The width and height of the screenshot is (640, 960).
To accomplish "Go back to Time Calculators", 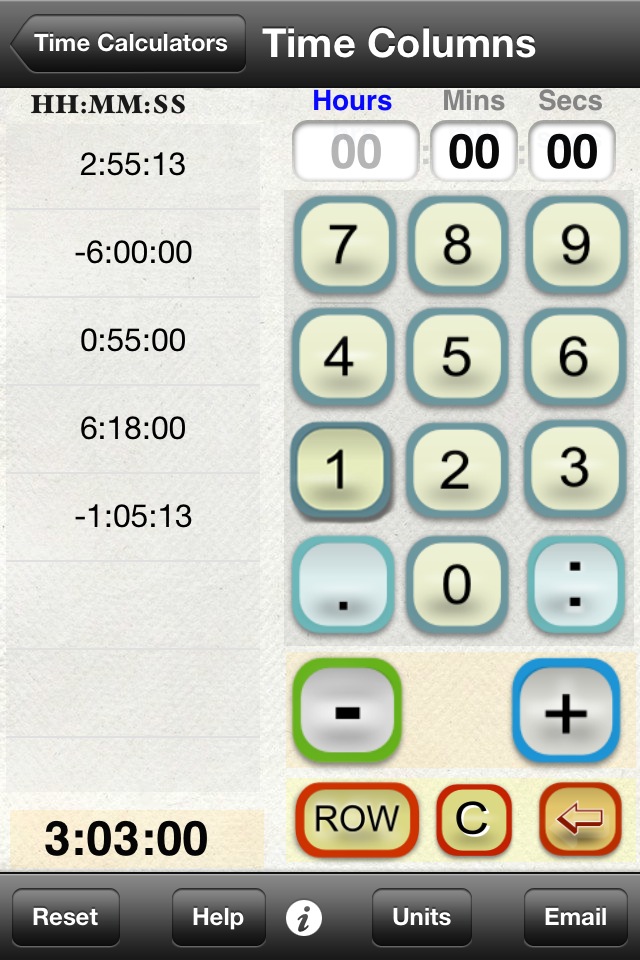I will (128, 43).
